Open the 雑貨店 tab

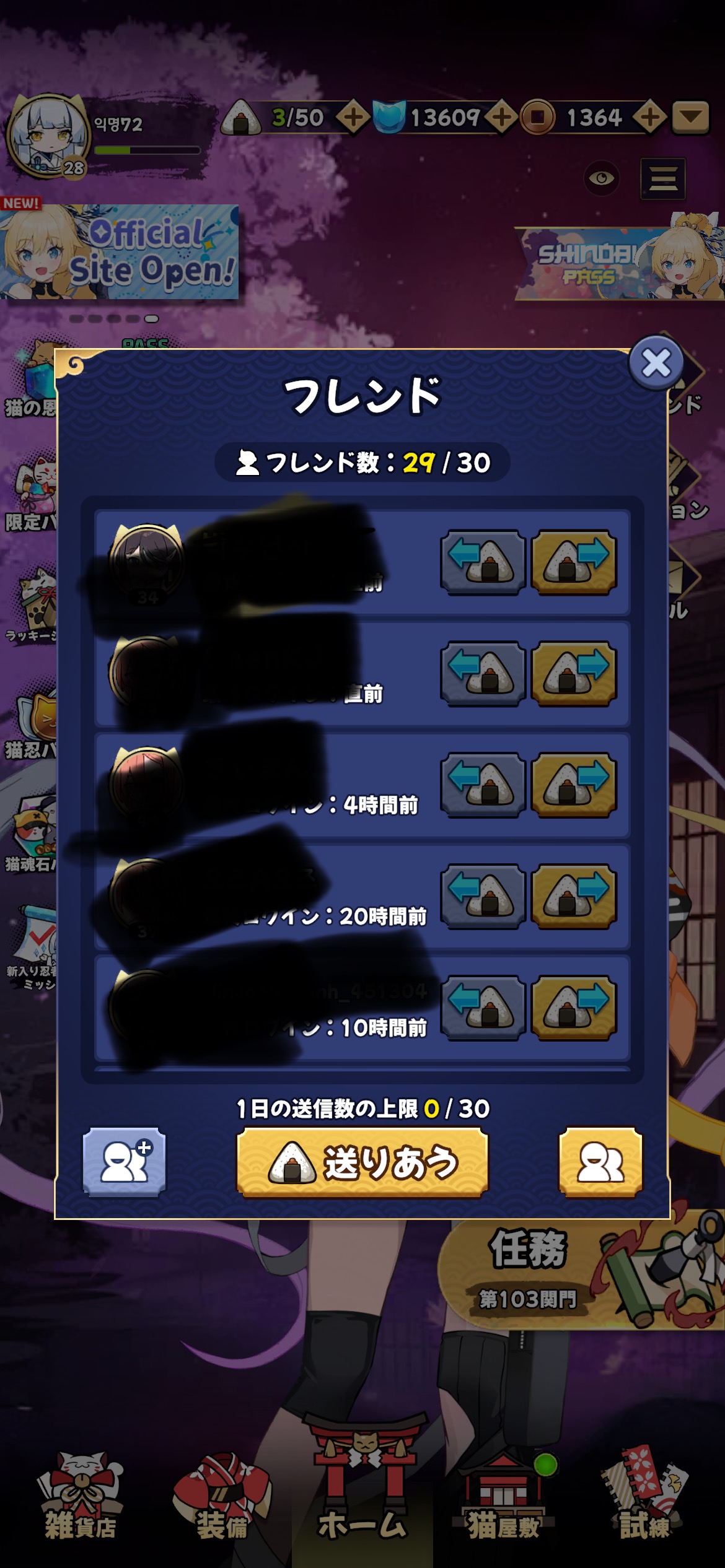coord(81,1499)
